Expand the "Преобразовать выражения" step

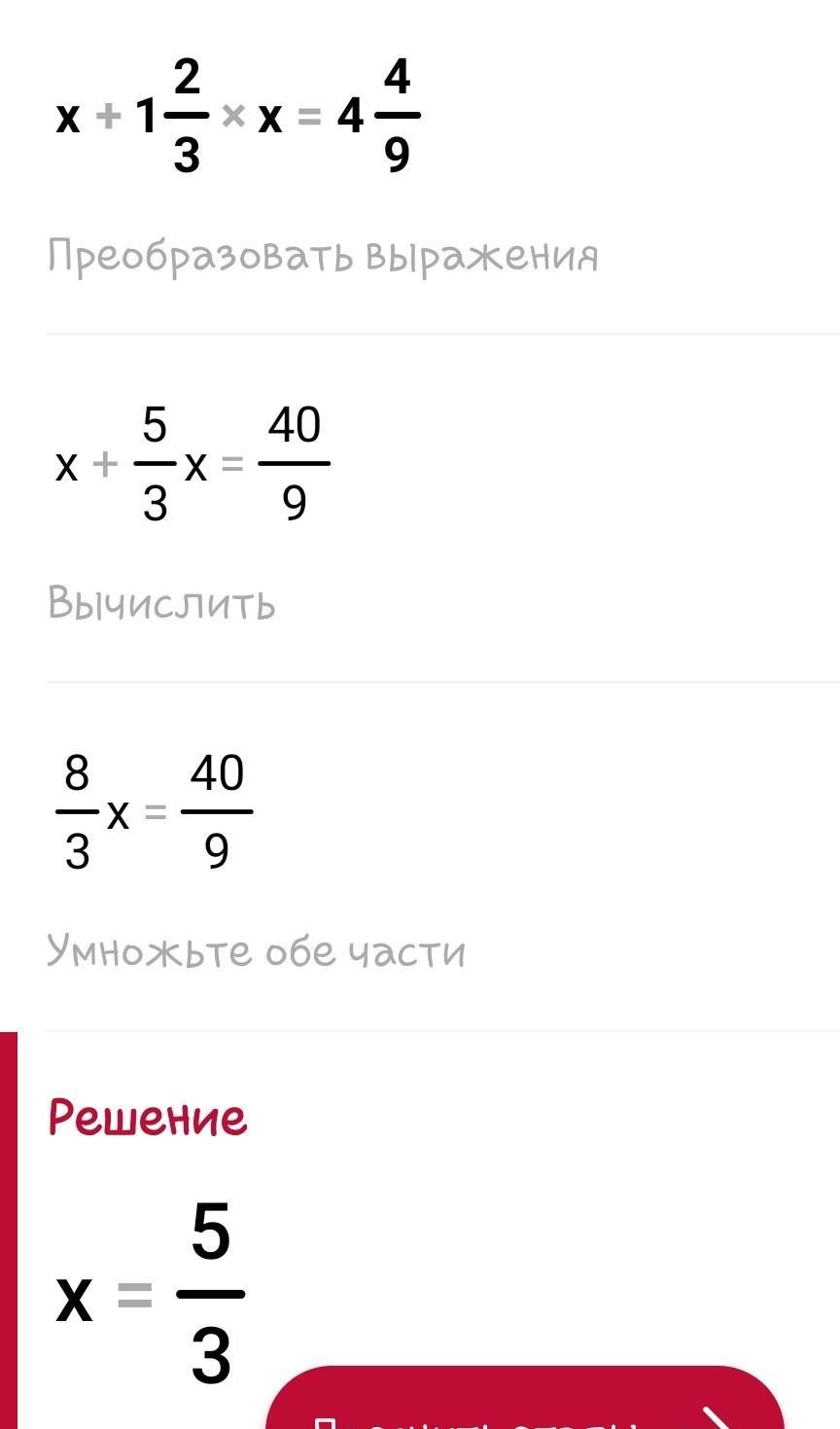pyautogui.click(x=323, y=257)
